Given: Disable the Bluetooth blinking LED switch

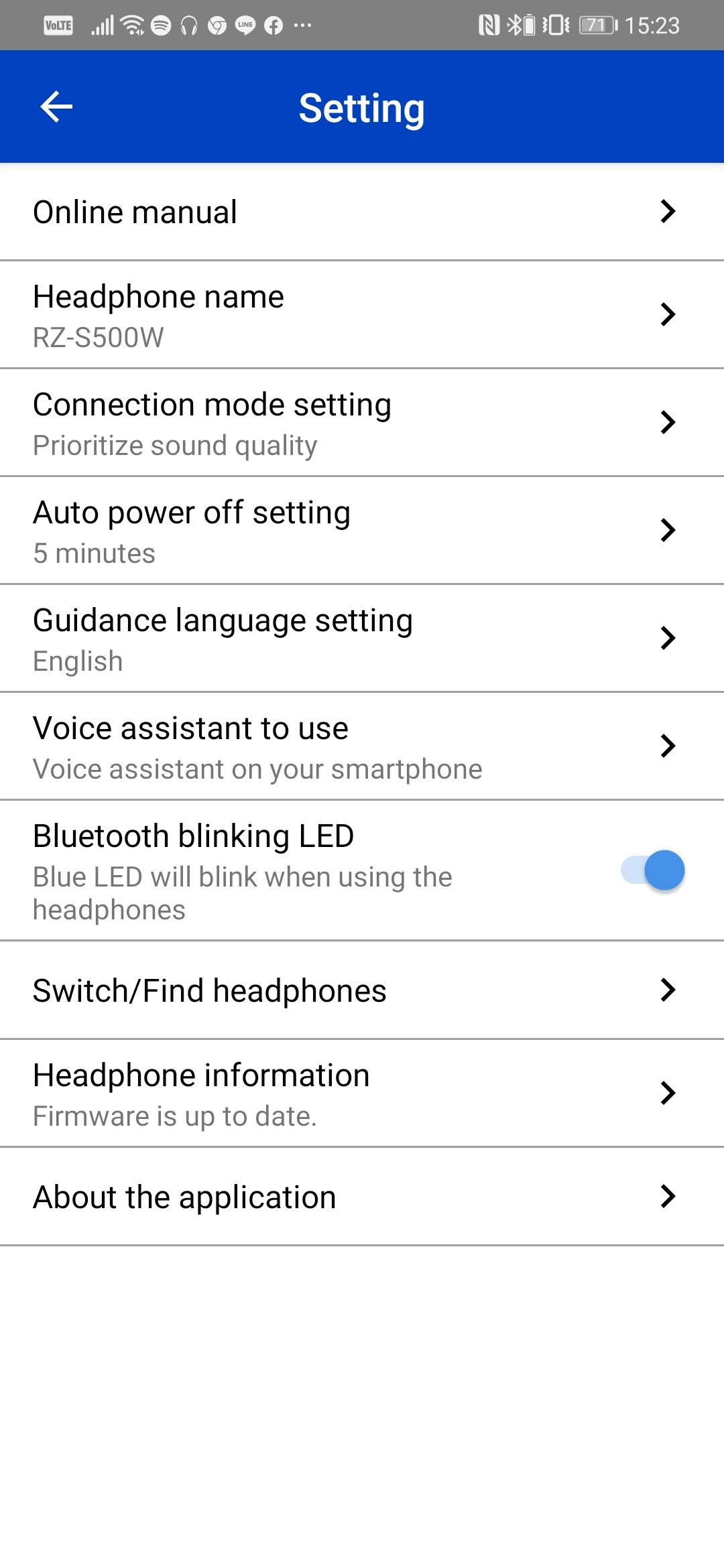Looking at the screenshot, I should click(653, 870).
